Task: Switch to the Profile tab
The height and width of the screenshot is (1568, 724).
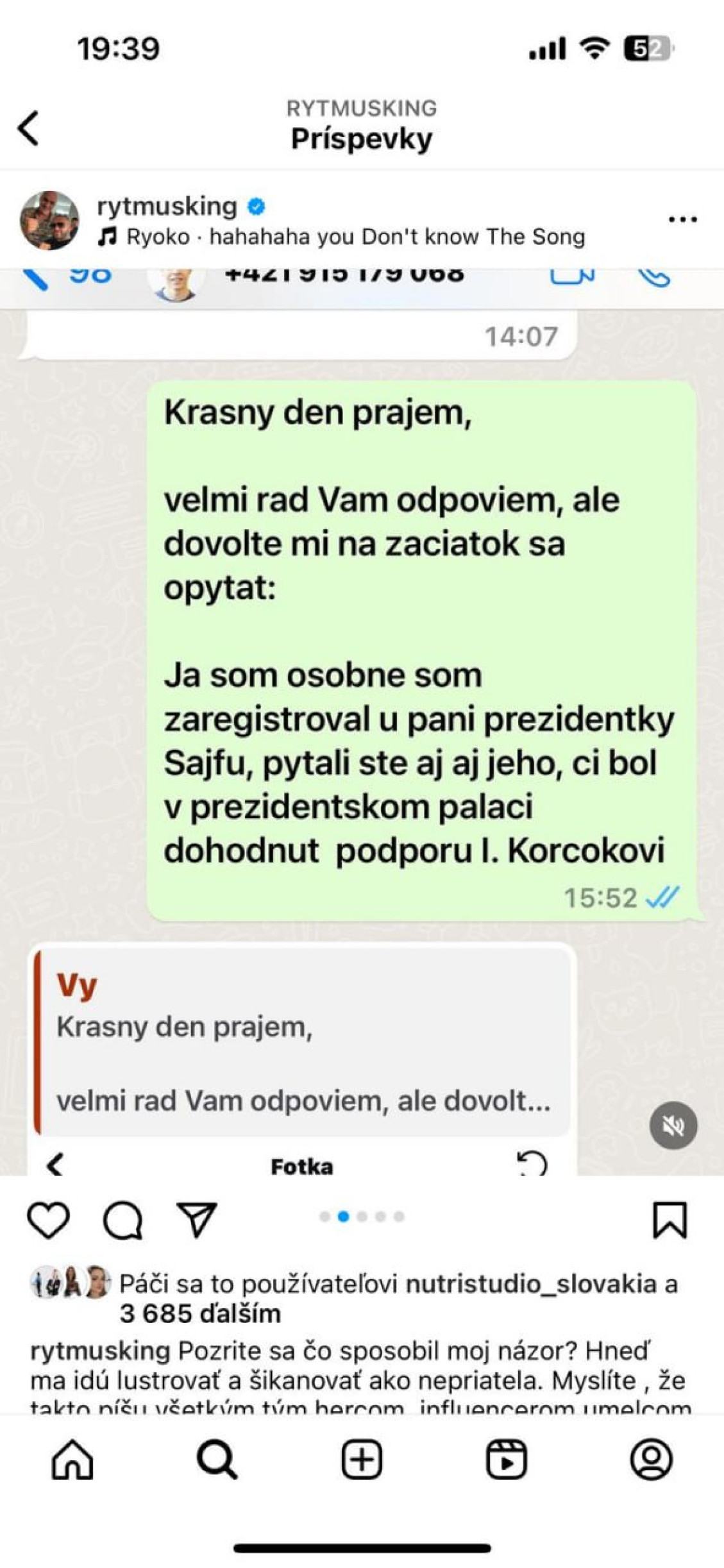Action: click(651, 1460)
